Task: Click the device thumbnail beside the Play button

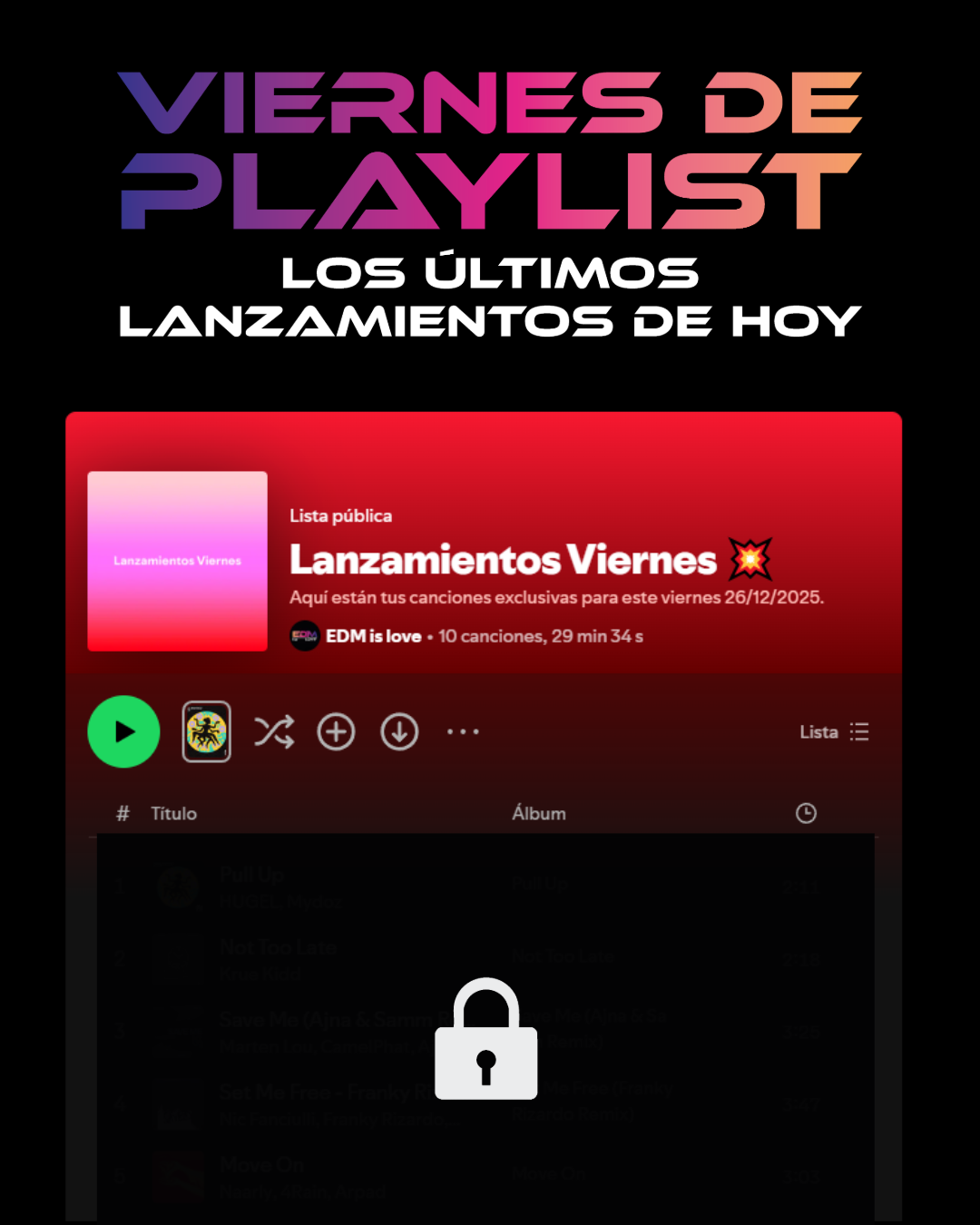Action: [x=206, y=732]
